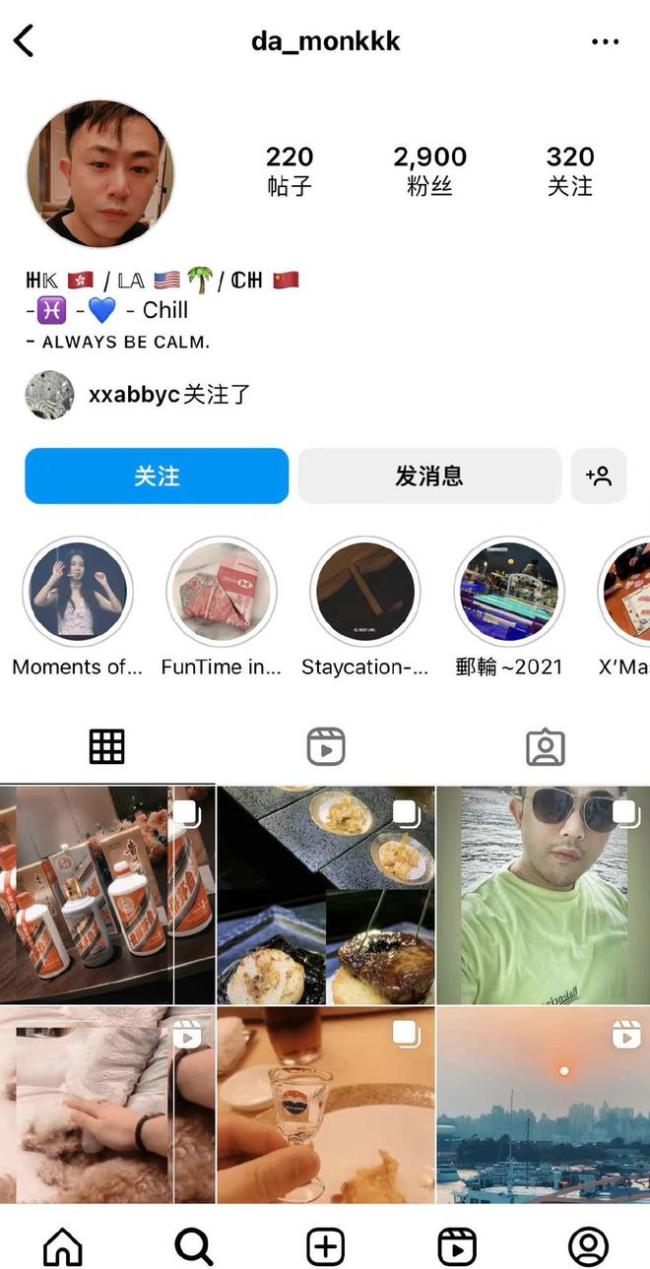Viewport: 650px width, 1269px height.
Task: Tap the blue 关注 follow button
Action: [x=157, y=476]
